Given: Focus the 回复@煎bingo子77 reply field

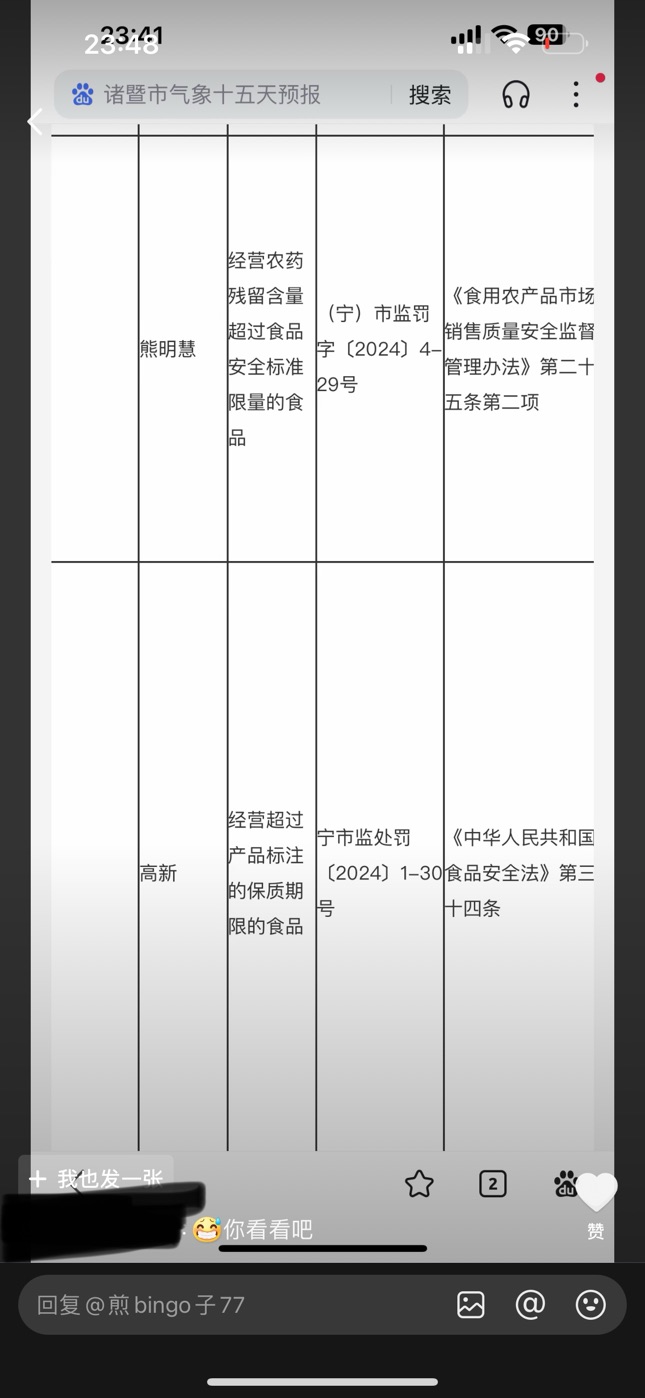Looking at the screenshot, I should tap(230, 1305).
